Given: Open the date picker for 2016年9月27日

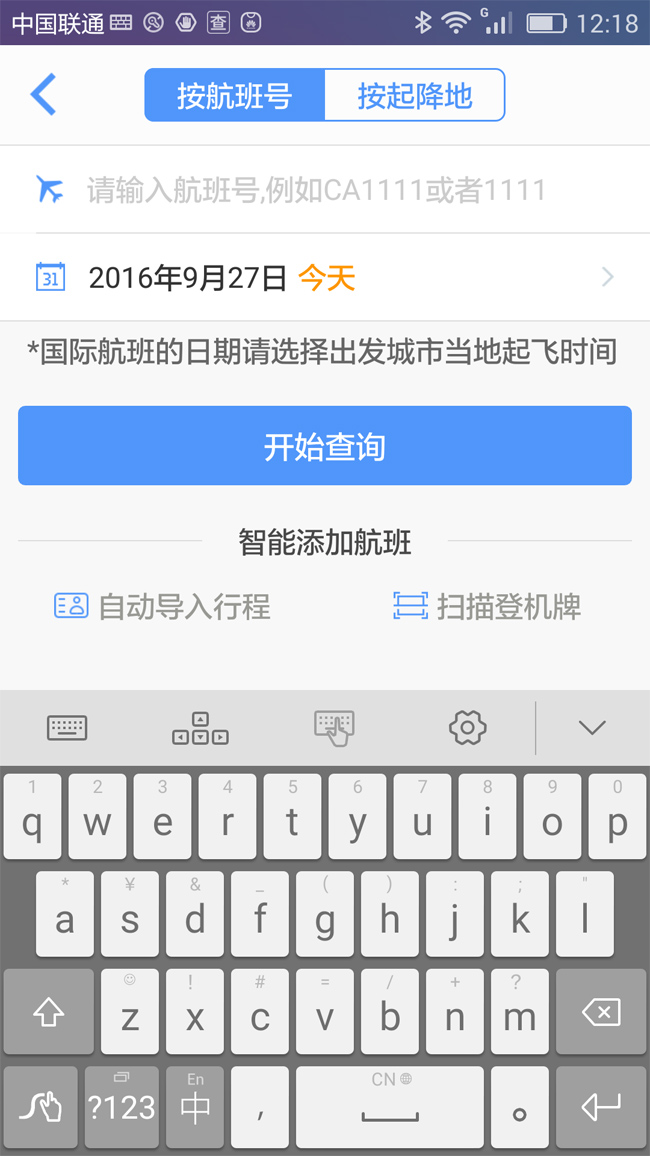Looking at the screenshot, I should (x=325, y=278).
